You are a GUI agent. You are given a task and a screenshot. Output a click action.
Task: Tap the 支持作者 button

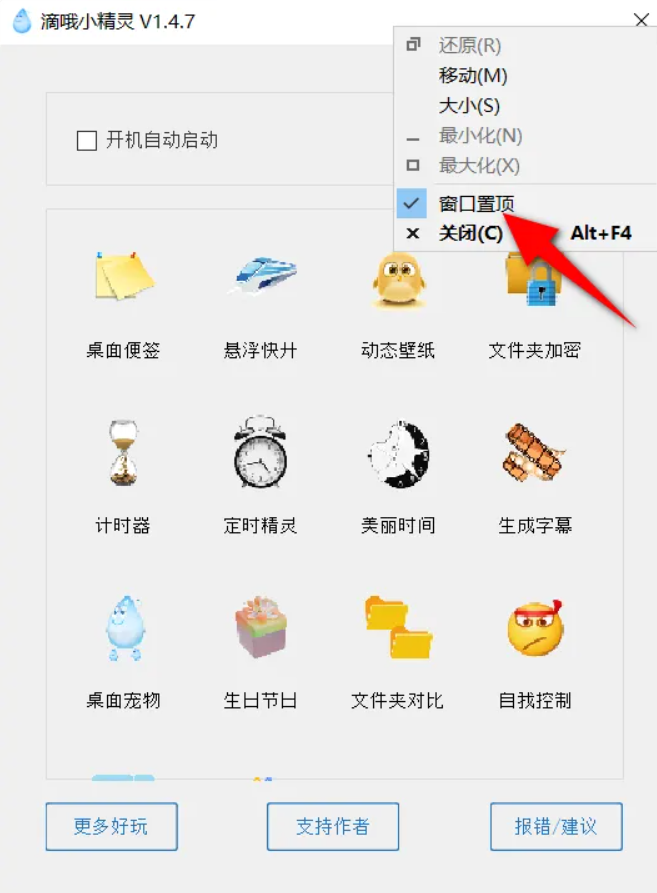[x=333, y=826]
